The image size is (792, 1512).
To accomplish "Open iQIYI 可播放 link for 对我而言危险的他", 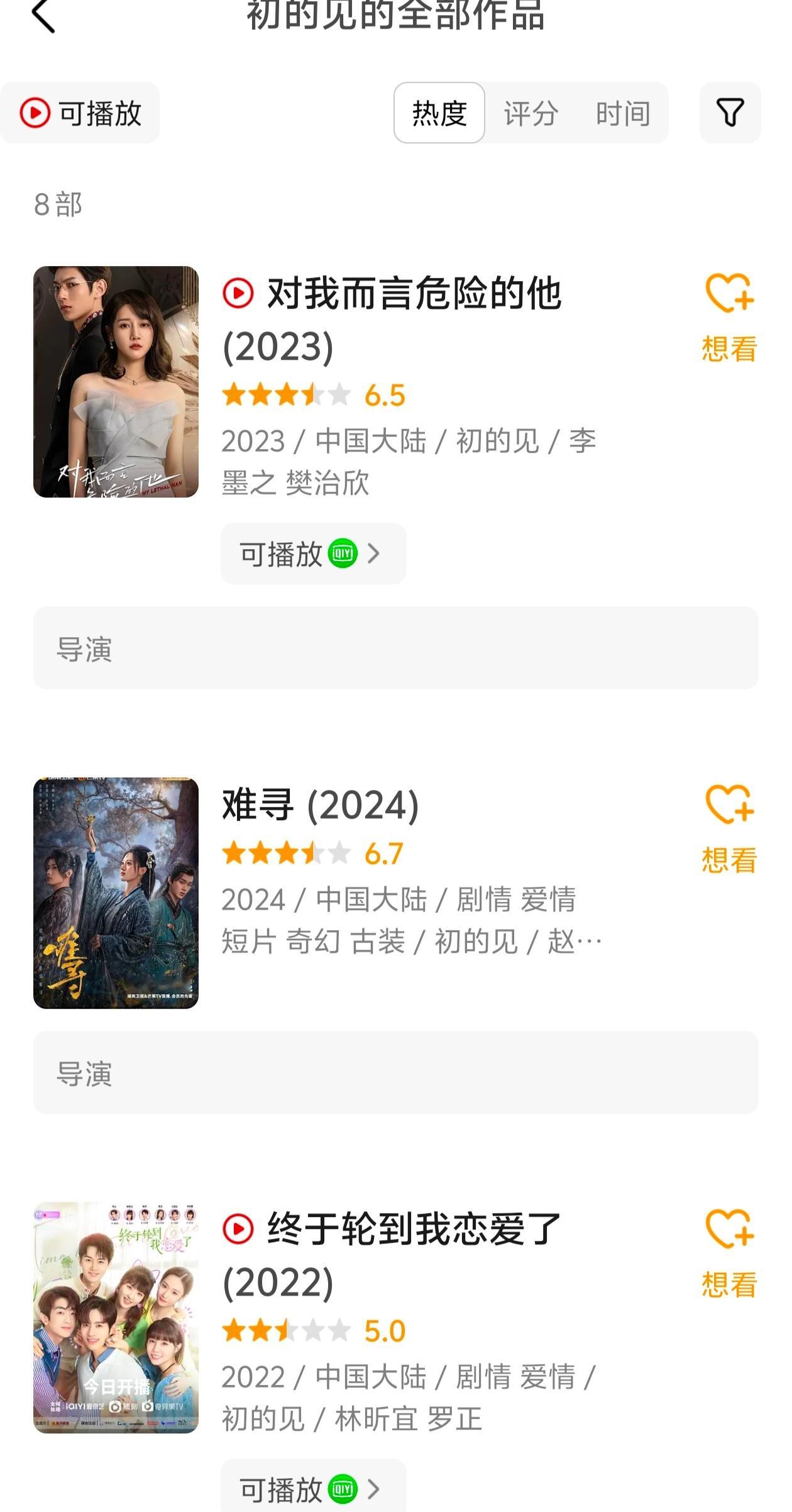I will pyautogui.click(x=313, y=553).
